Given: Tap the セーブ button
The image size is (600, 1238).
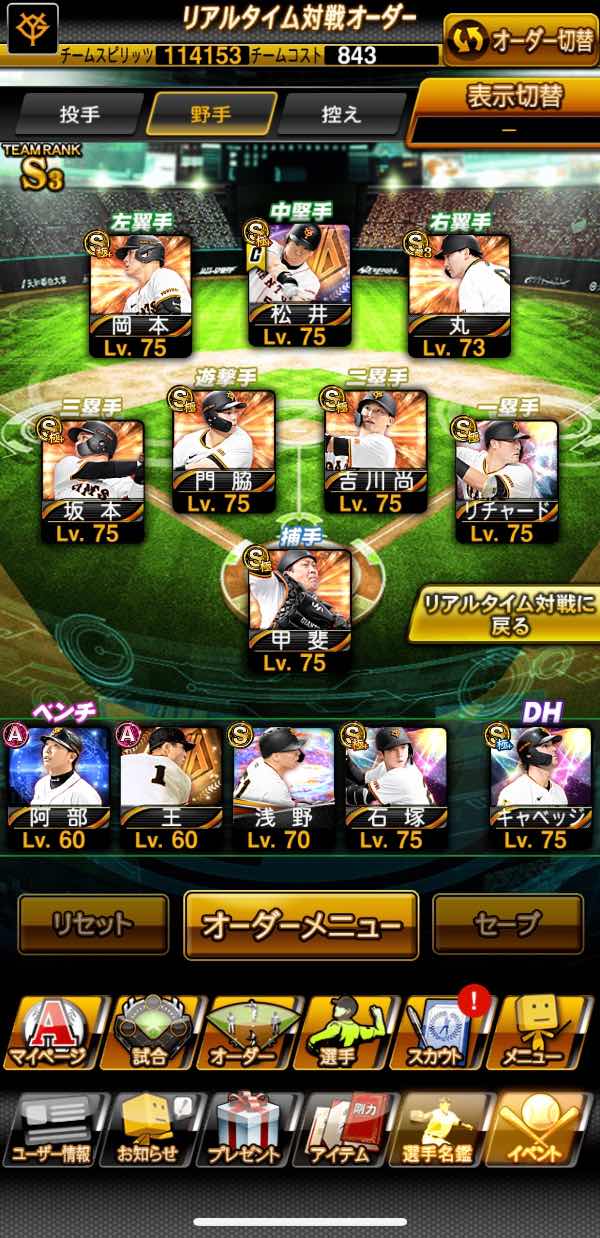Looking at the screenshot, I should pyautogui.click(x=508, y=925).
